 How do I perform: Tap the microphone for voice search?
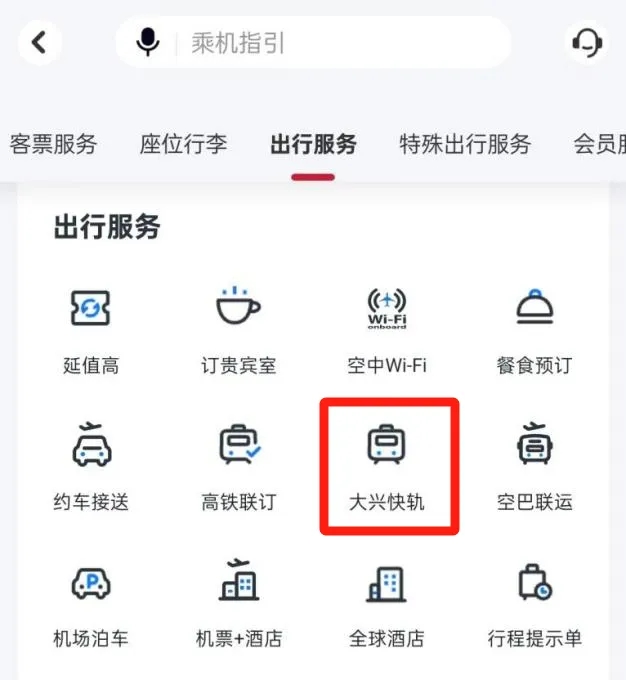coord(148,42)
